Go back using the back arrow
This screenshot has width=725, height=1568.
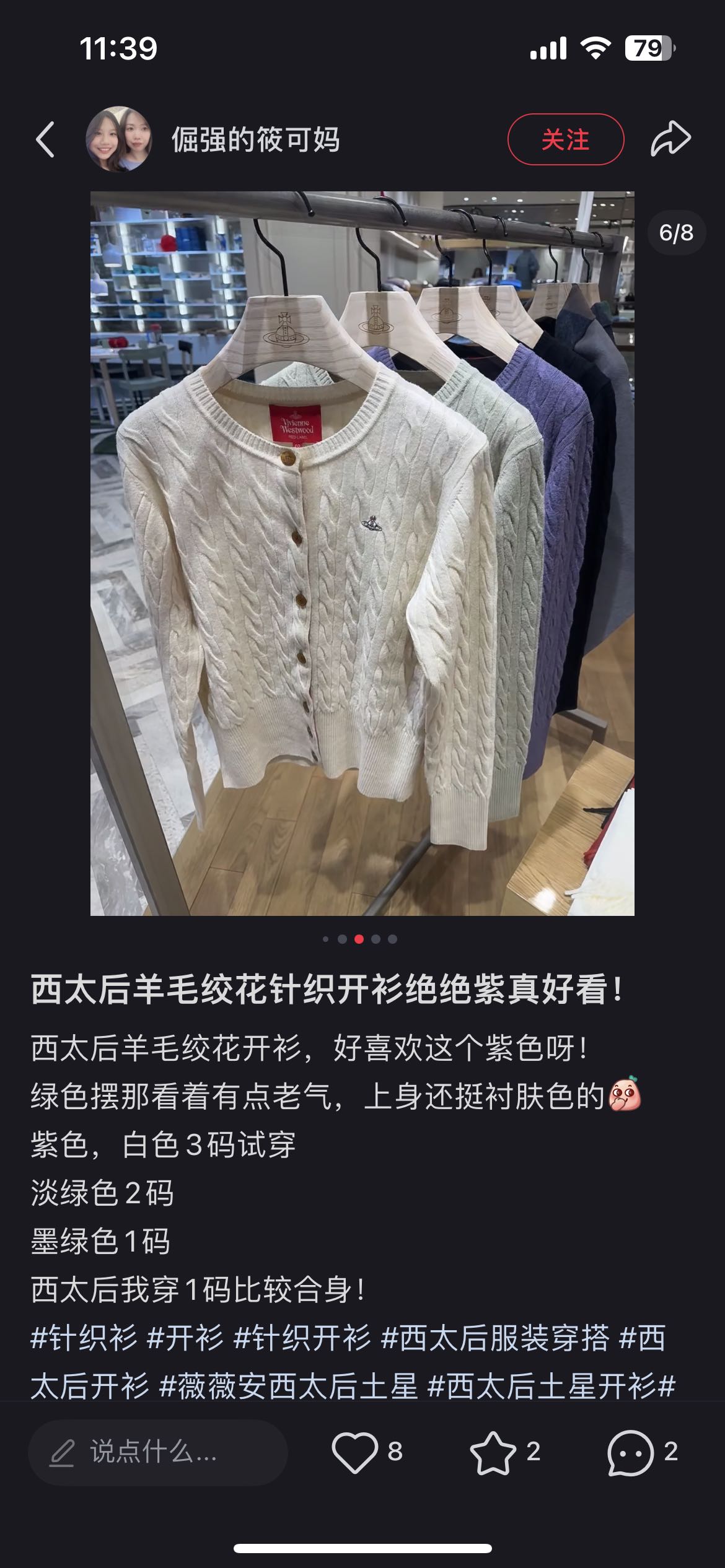click(x=45, y=139)
